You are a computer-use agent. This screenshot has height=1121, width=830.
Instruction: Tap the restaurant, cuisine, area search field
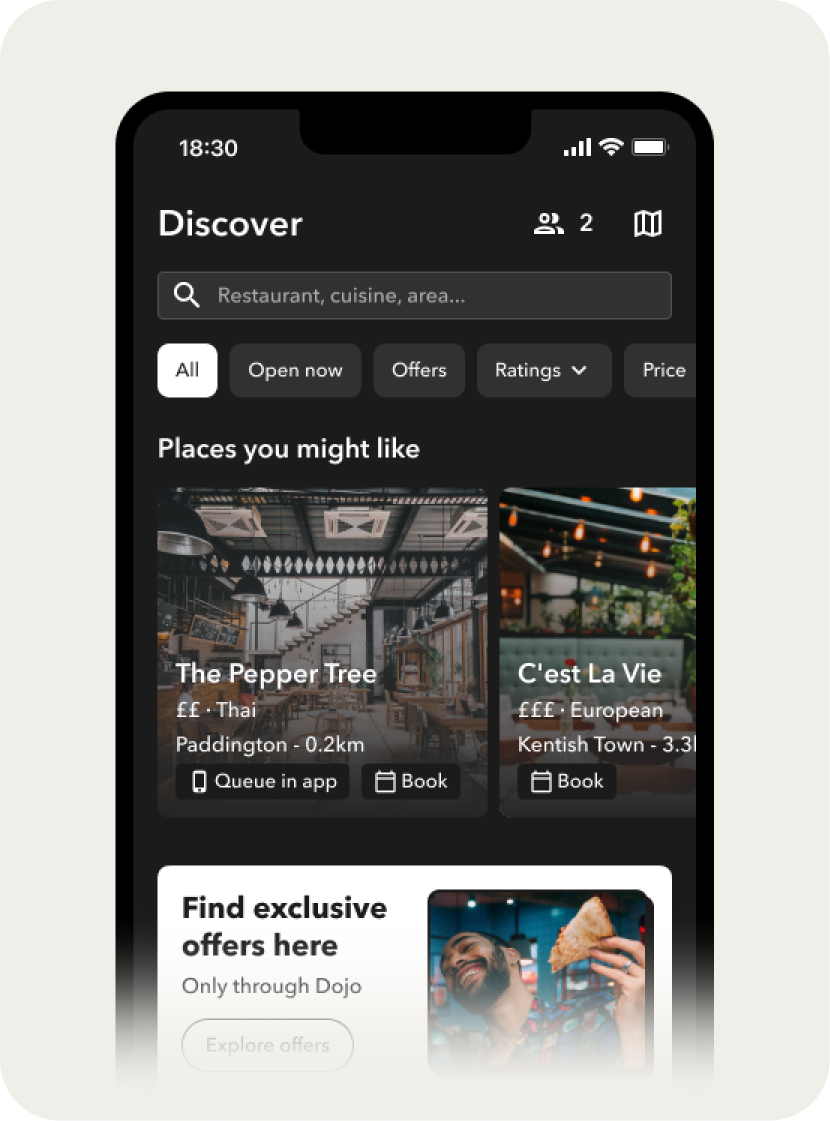(414, 296)
